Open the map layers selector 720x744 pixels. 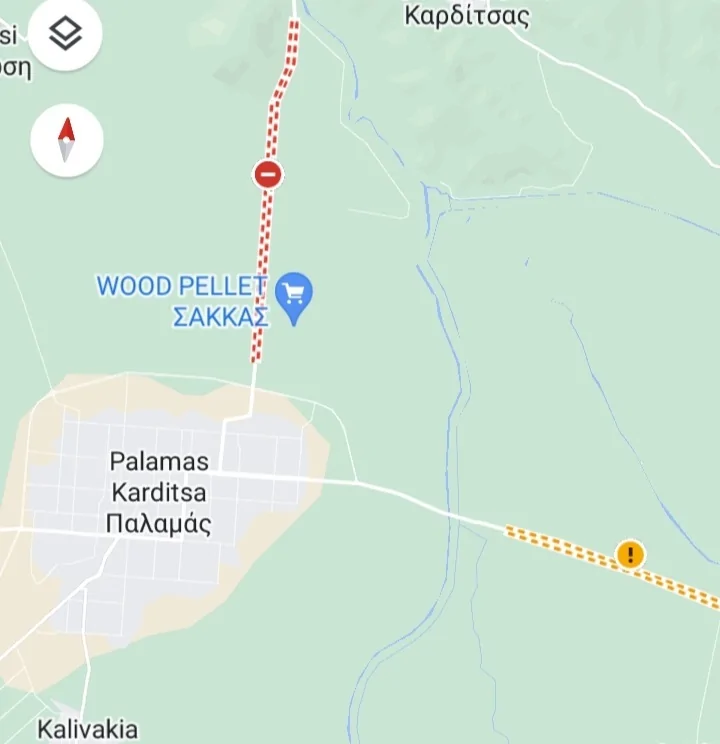65,36
